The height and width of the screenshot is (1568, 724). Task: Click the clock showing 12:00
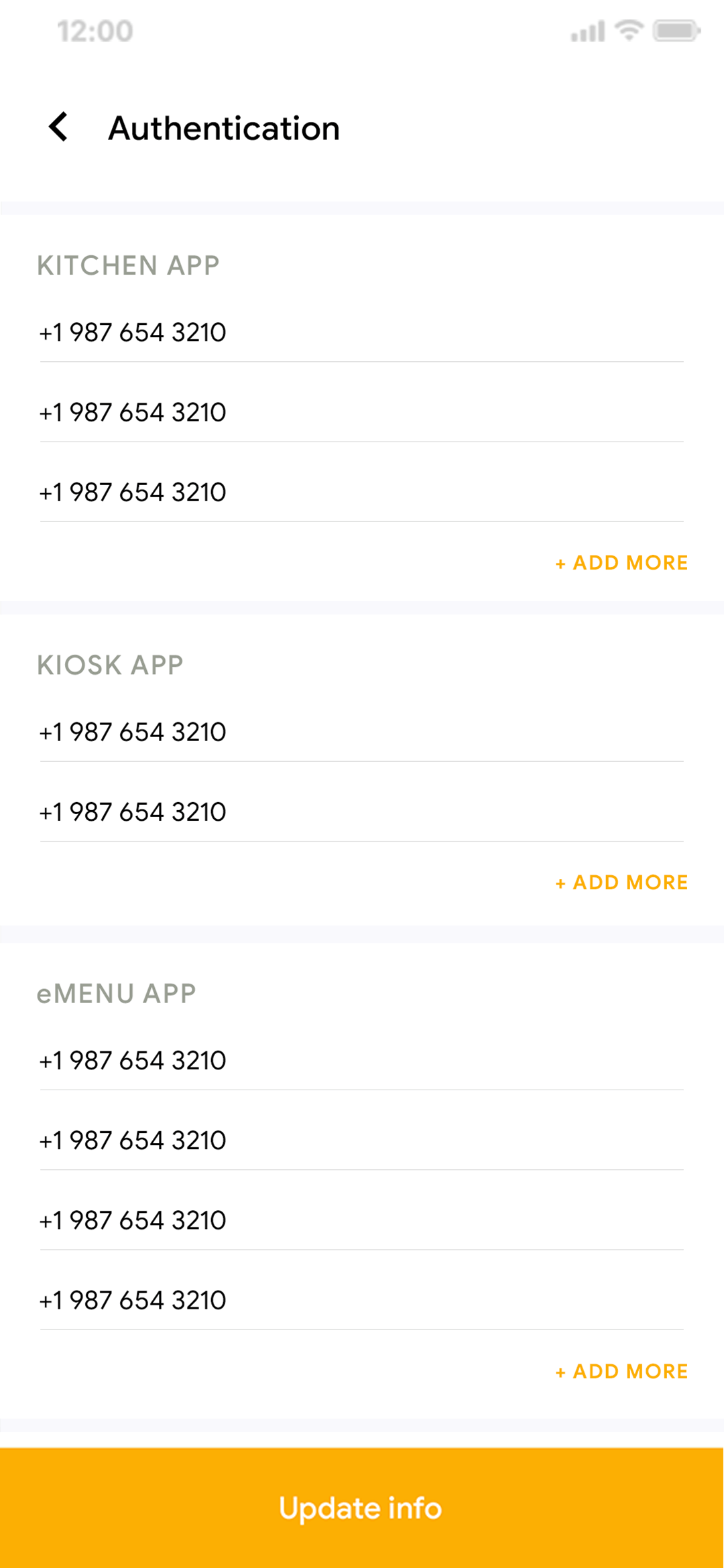(94, 29)
